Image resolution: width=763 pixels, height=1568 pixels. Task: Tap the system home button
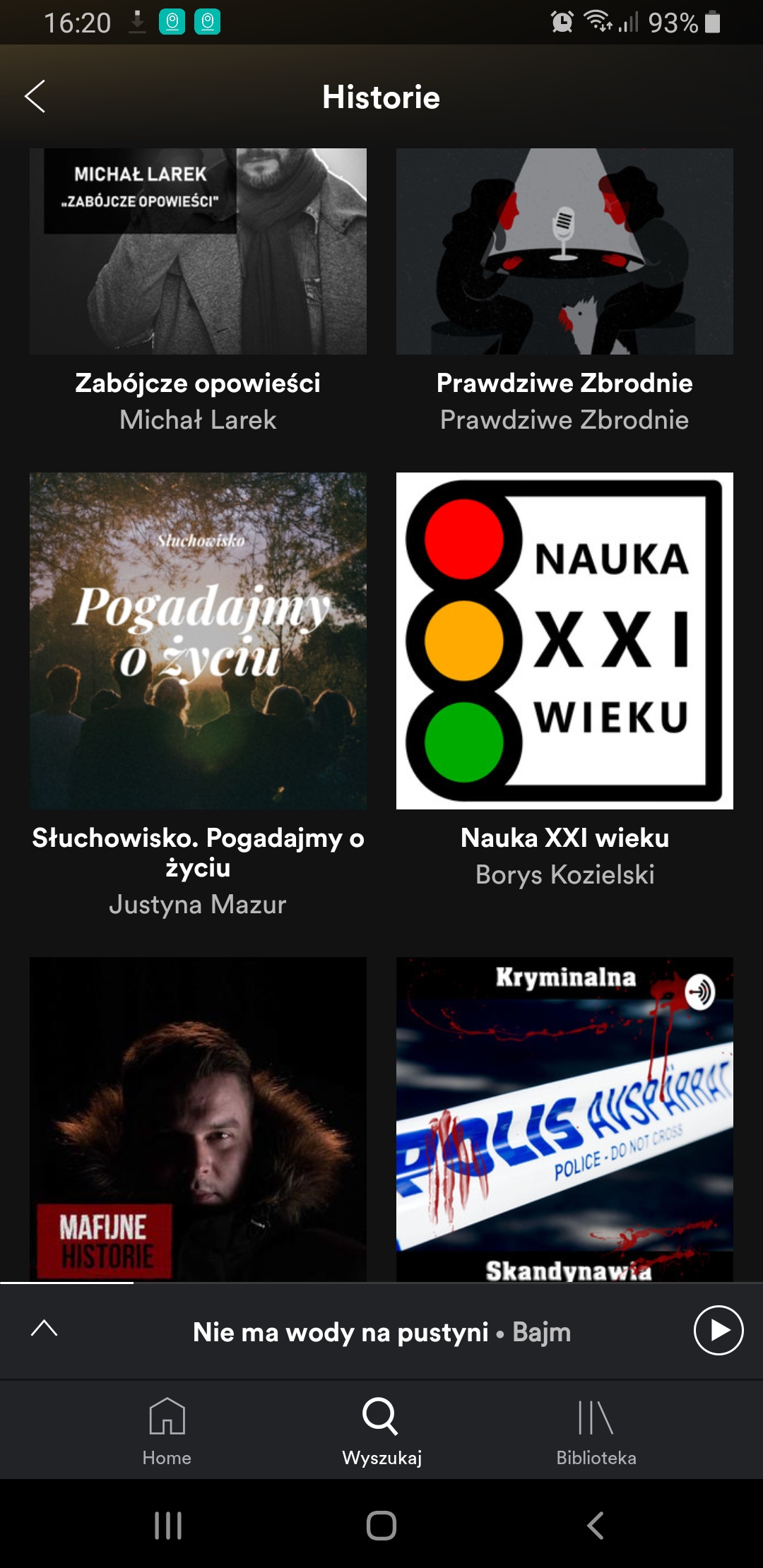381,1526
